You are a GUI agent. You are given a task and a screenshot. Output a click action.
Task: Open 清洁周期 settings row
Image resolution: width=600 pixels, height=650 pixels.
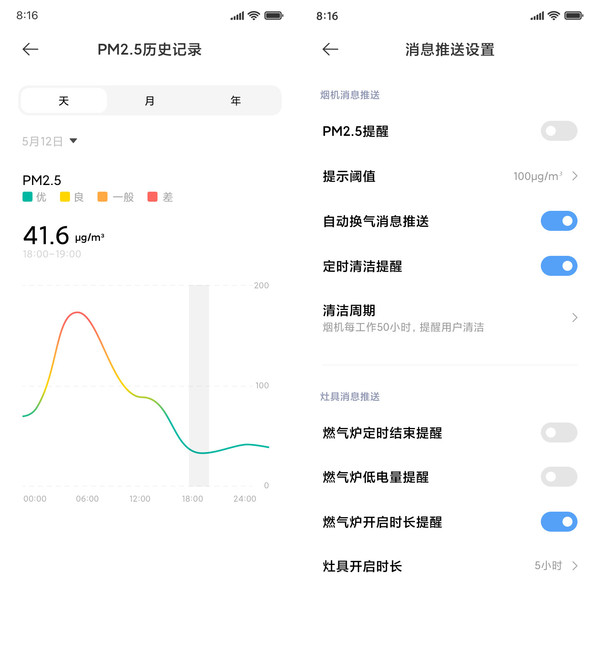click(450, 317)
